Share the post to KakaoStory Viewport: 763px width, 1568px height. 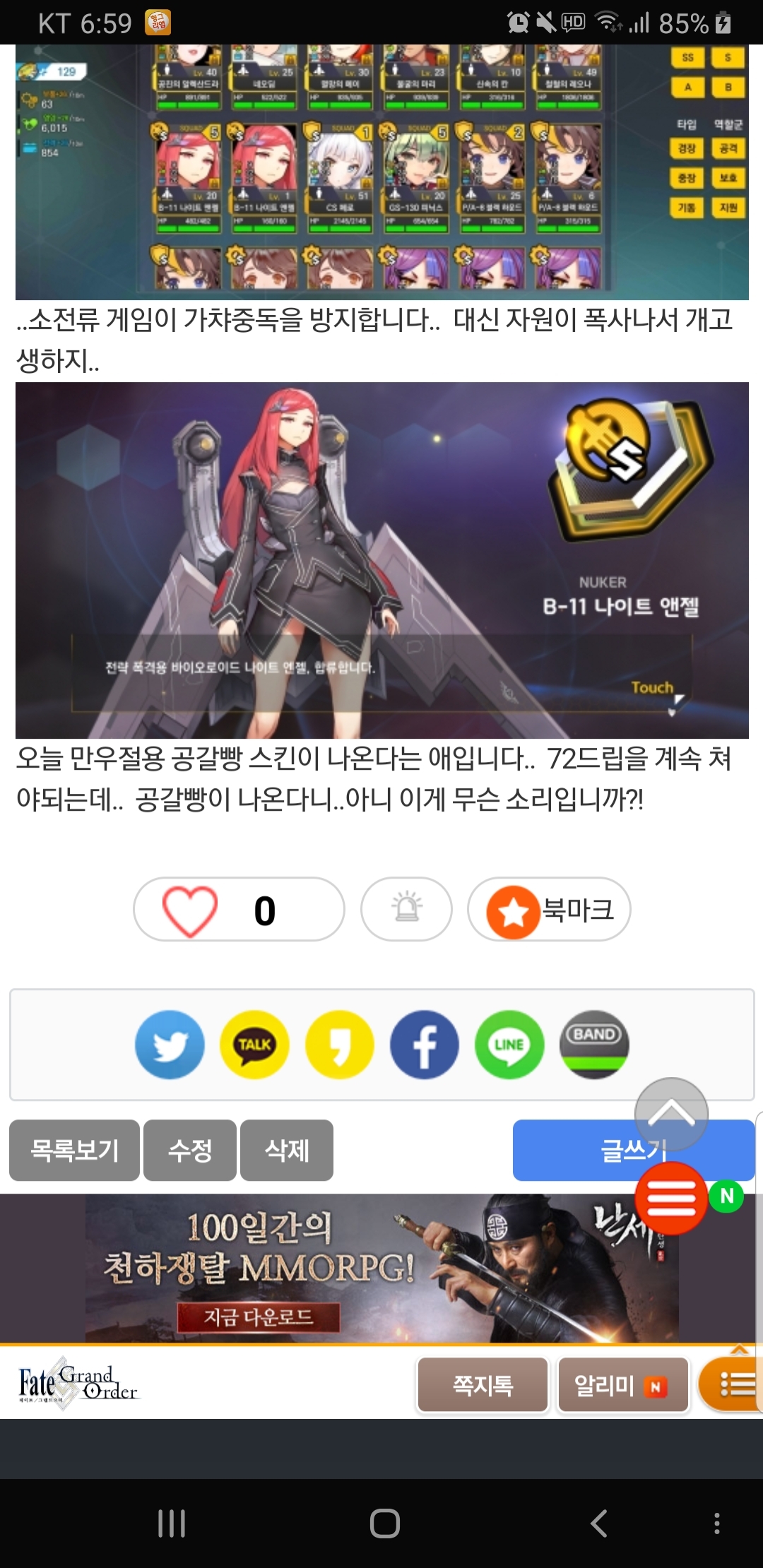pyautogui.click(x=339, y=1045)
